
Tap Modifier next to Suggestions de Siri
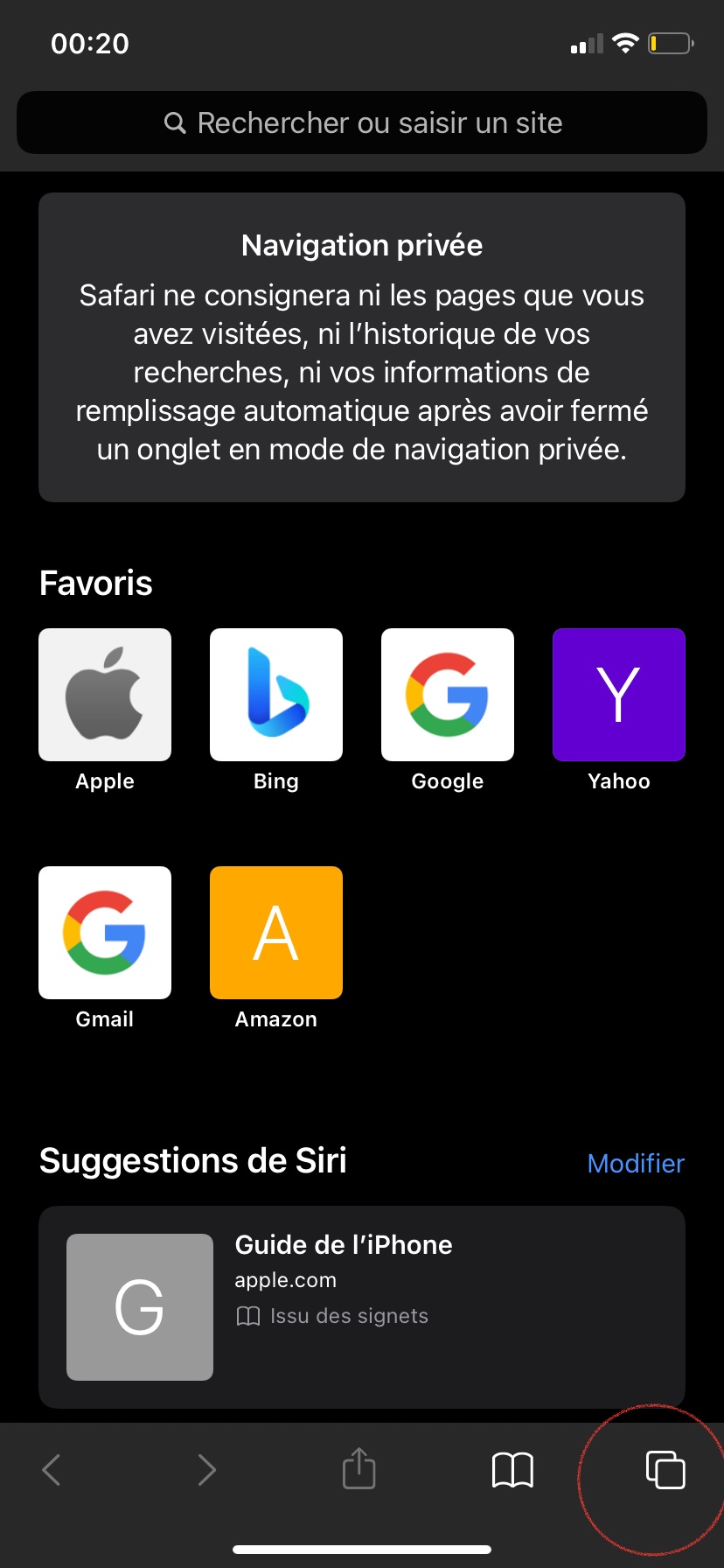636,1163
